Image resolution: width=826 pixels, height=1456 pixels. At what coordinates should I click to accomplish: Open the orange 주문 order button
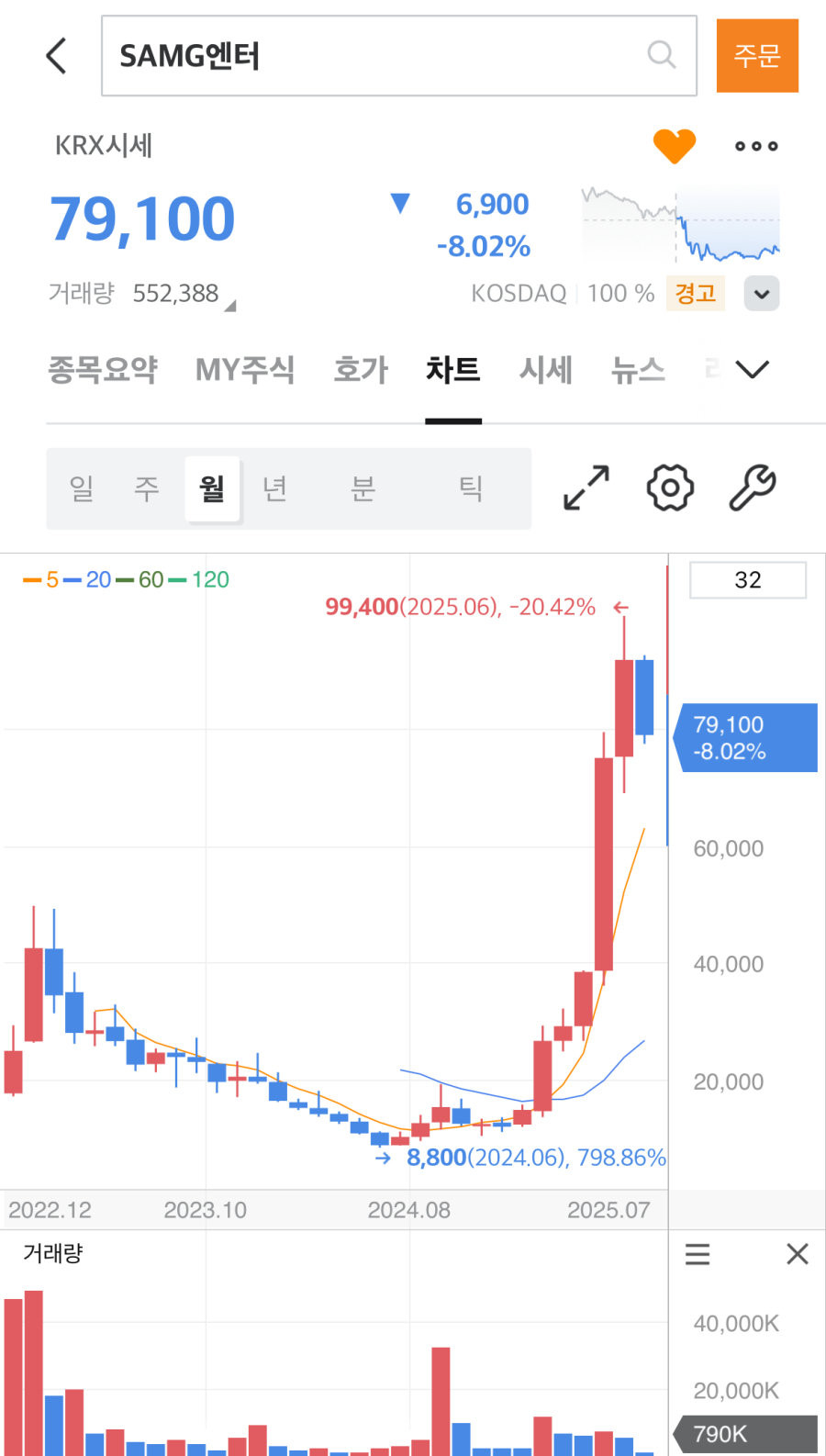click(757, 56)
